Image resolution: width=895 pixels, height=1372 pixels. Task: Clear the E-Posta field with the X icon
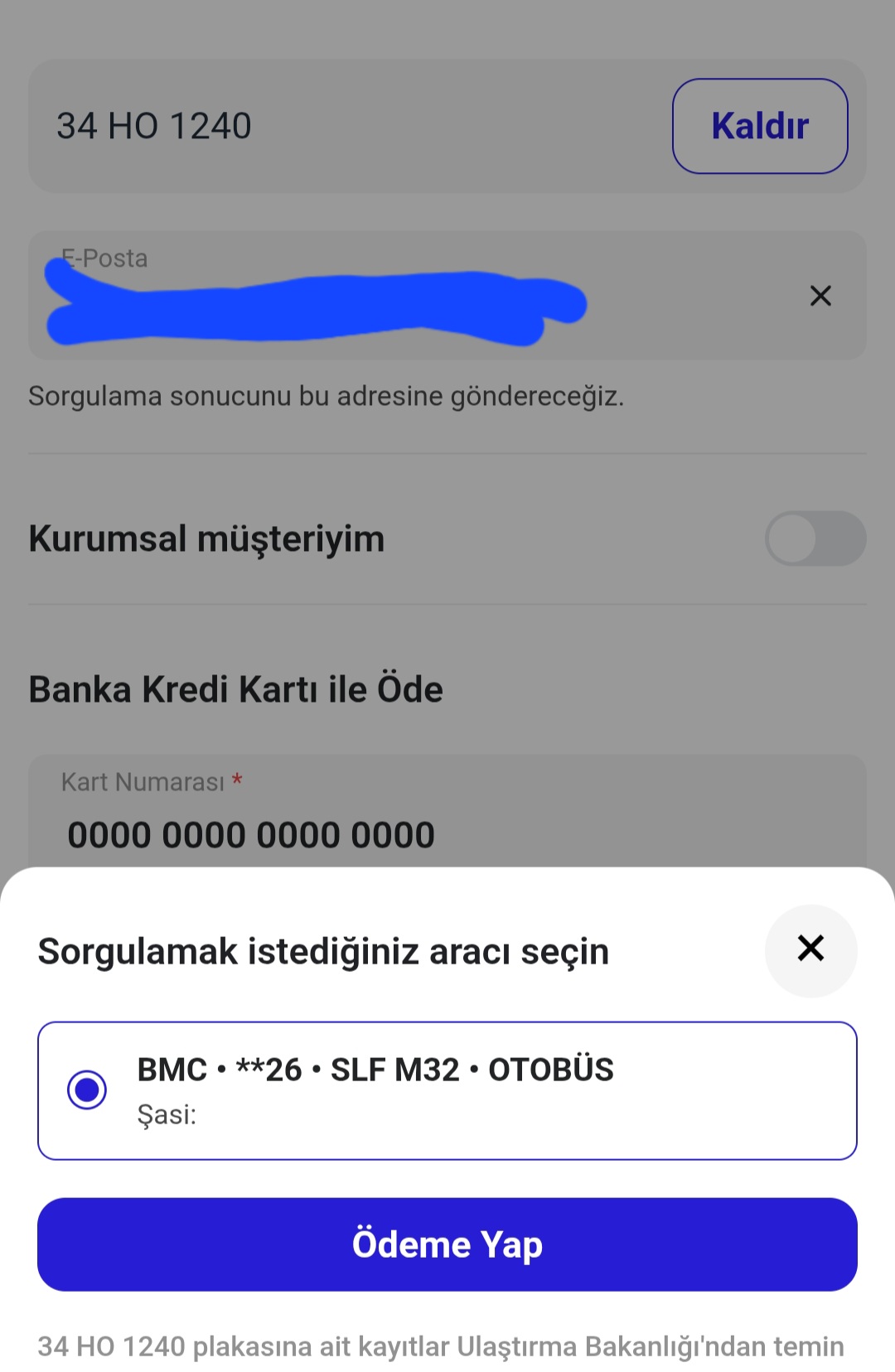point(820,296)
